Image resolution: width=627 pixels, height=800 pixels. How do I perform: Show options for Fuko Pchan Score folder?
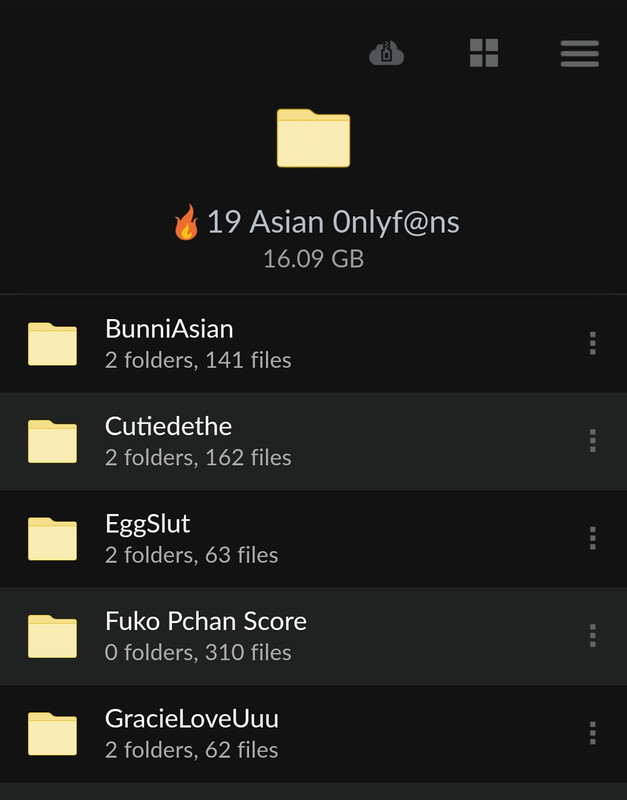(x=593, y=636)
